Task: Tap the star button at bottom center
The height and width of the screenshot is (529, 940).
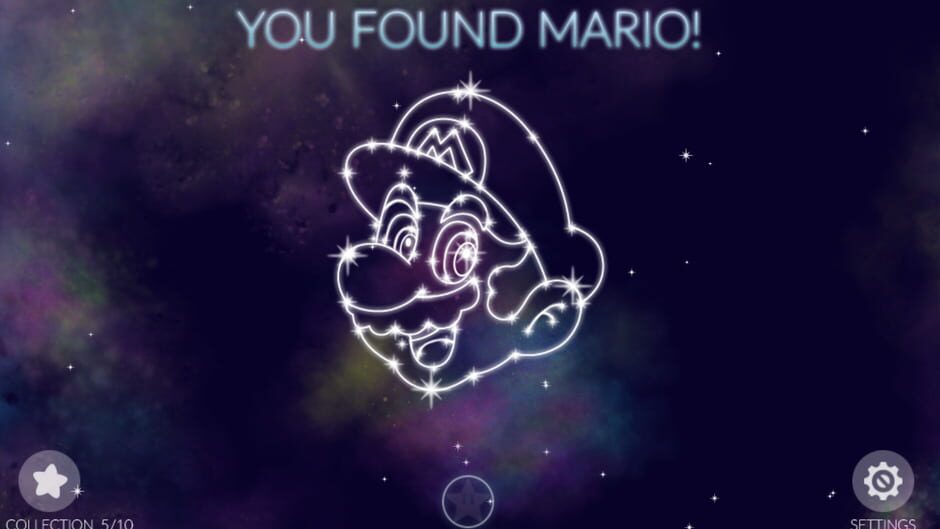Action: [467, 499]
